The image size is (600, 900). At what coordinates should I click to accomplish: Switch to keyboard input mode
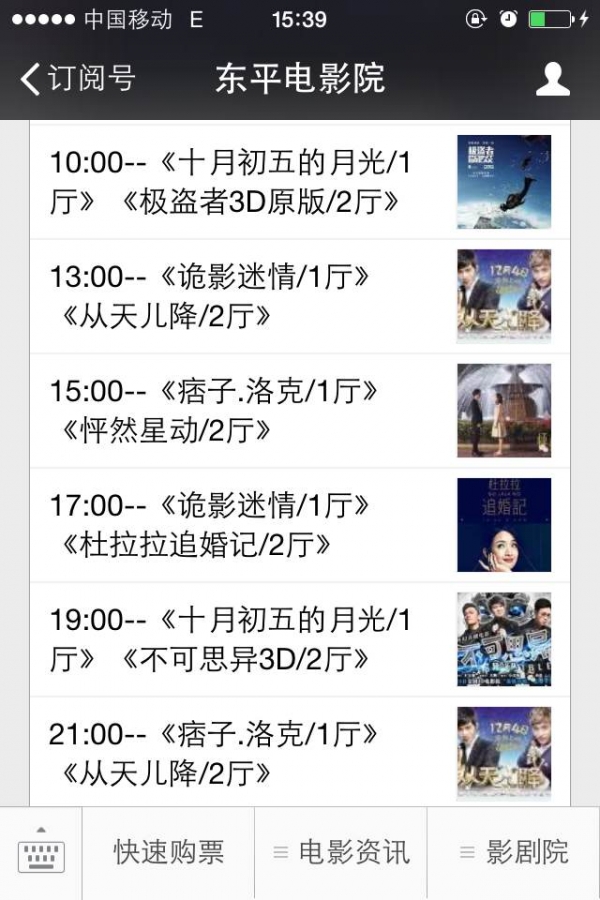pyautogui.click(x=41, y=853)
